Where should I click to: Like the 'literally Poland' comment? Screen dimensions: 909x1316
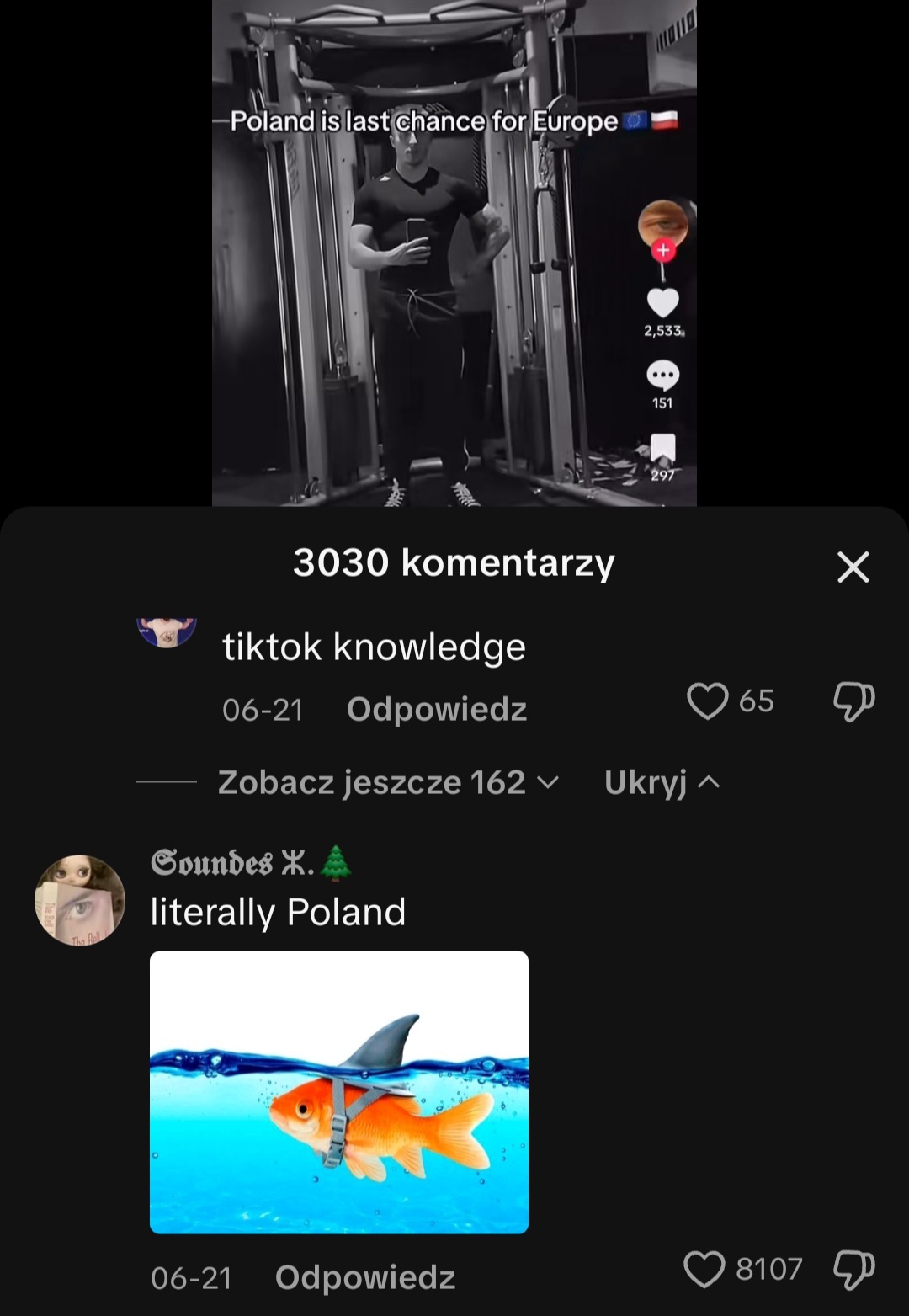704,1269
